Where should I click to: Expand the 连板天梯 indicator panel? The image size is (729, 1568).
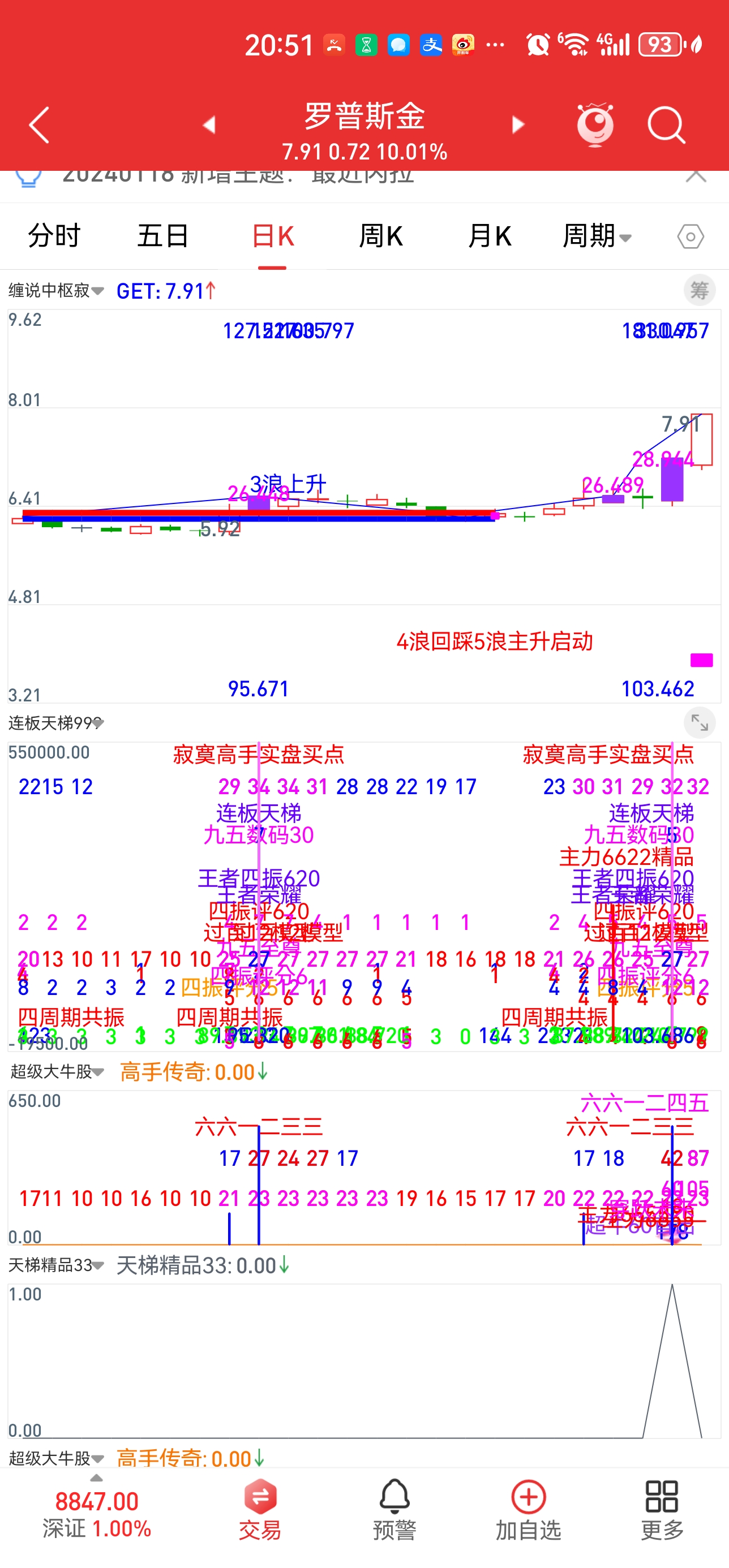(699, 722)
